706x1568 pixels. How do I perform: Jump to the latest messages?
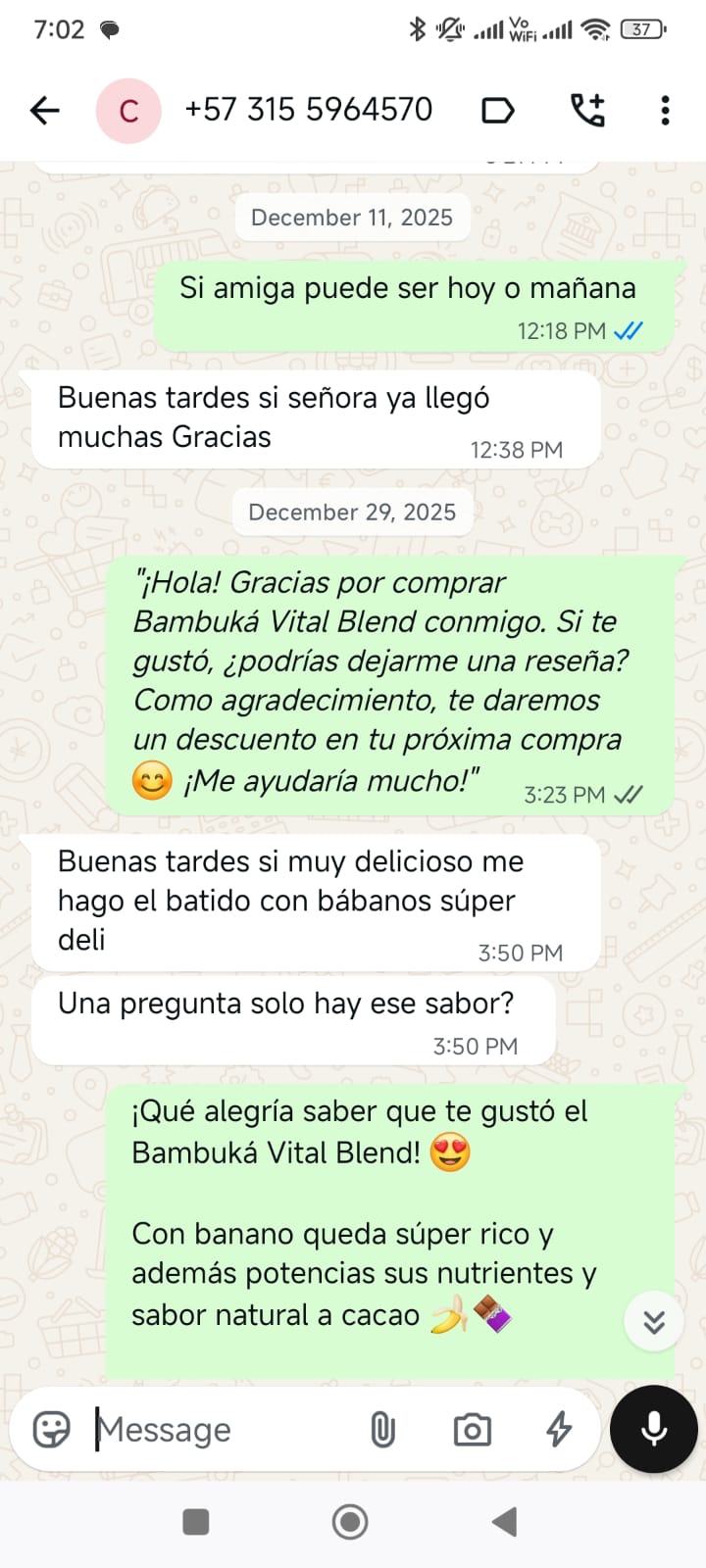[x=654, y=1321]
